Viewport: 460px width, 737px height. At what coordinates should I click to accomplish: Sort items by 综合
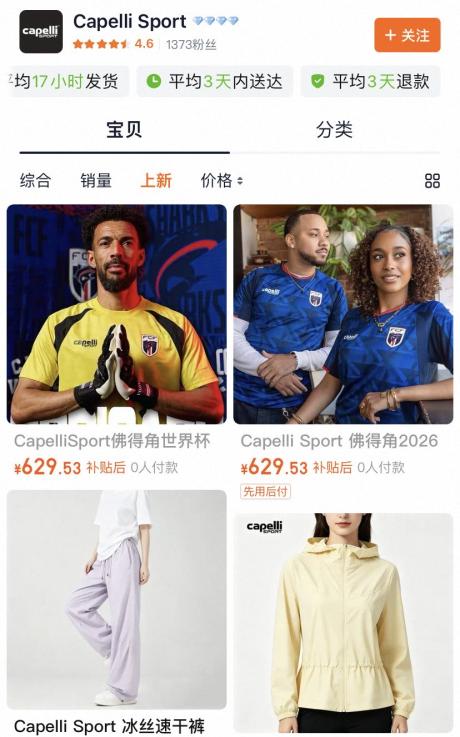[35, 180]
